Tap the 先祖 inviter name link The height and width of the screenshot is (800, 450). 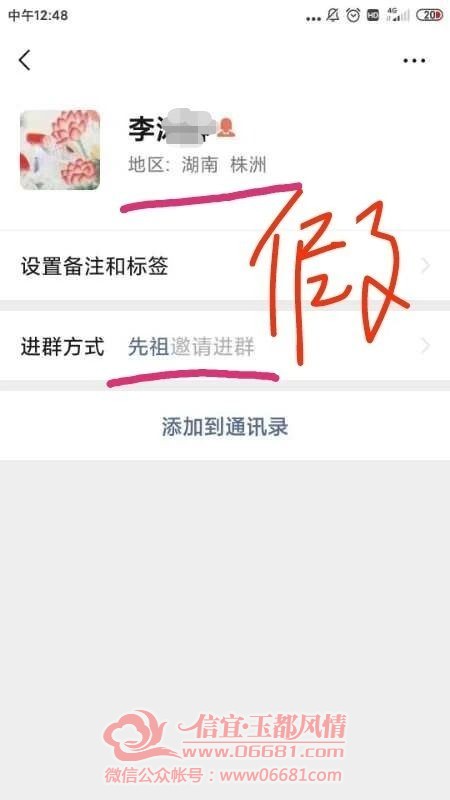[148, 347]
